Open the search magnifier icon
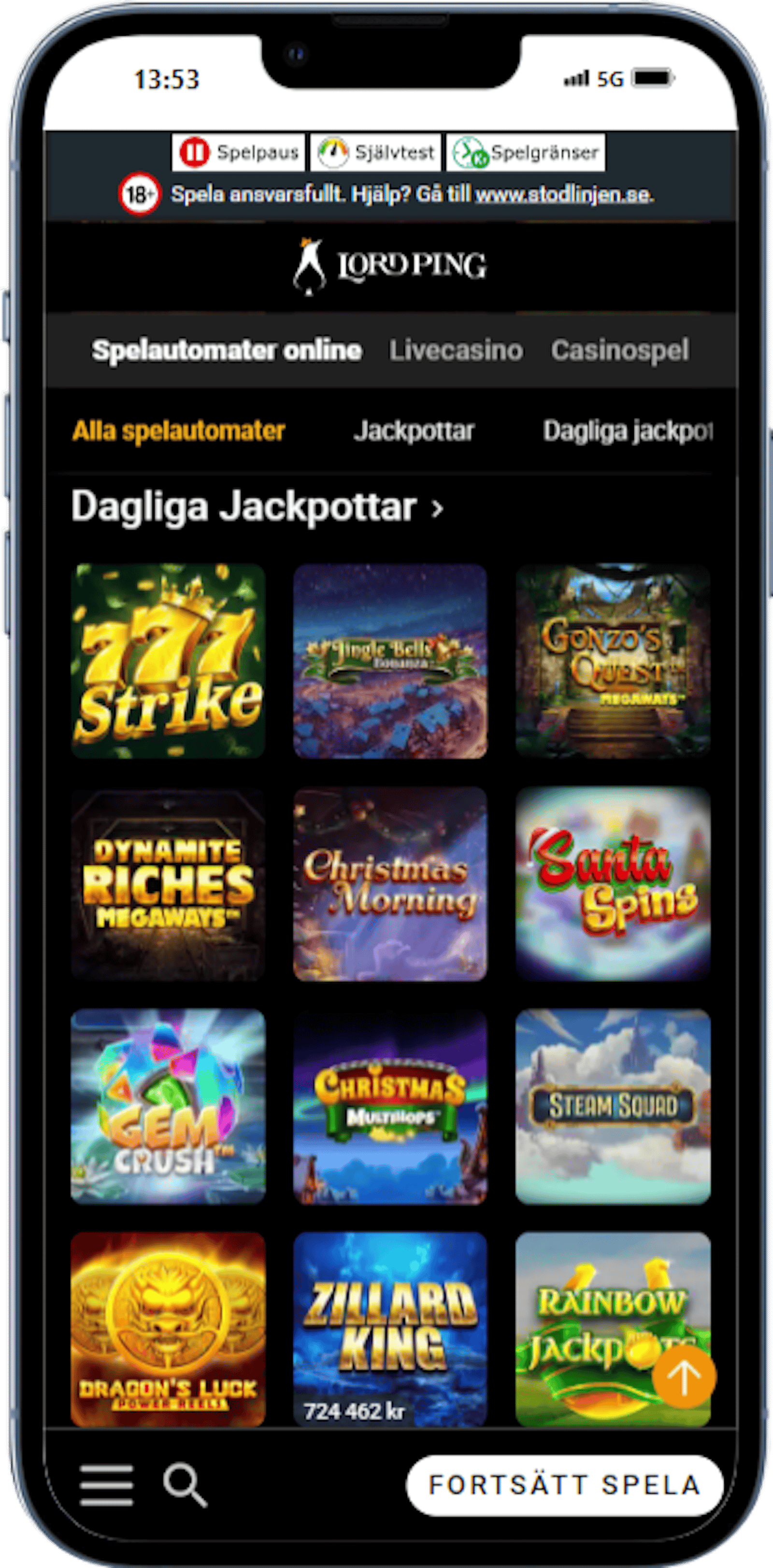 click(x=185, y=1484)
